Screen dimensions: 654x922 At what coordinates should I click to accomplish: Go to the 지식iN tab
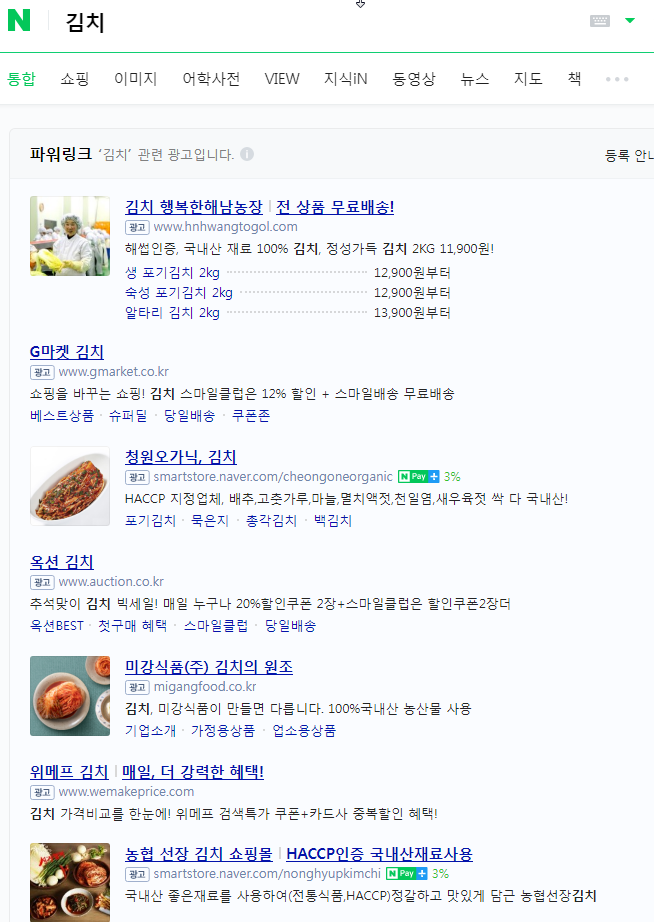click(x=345, y=79)
